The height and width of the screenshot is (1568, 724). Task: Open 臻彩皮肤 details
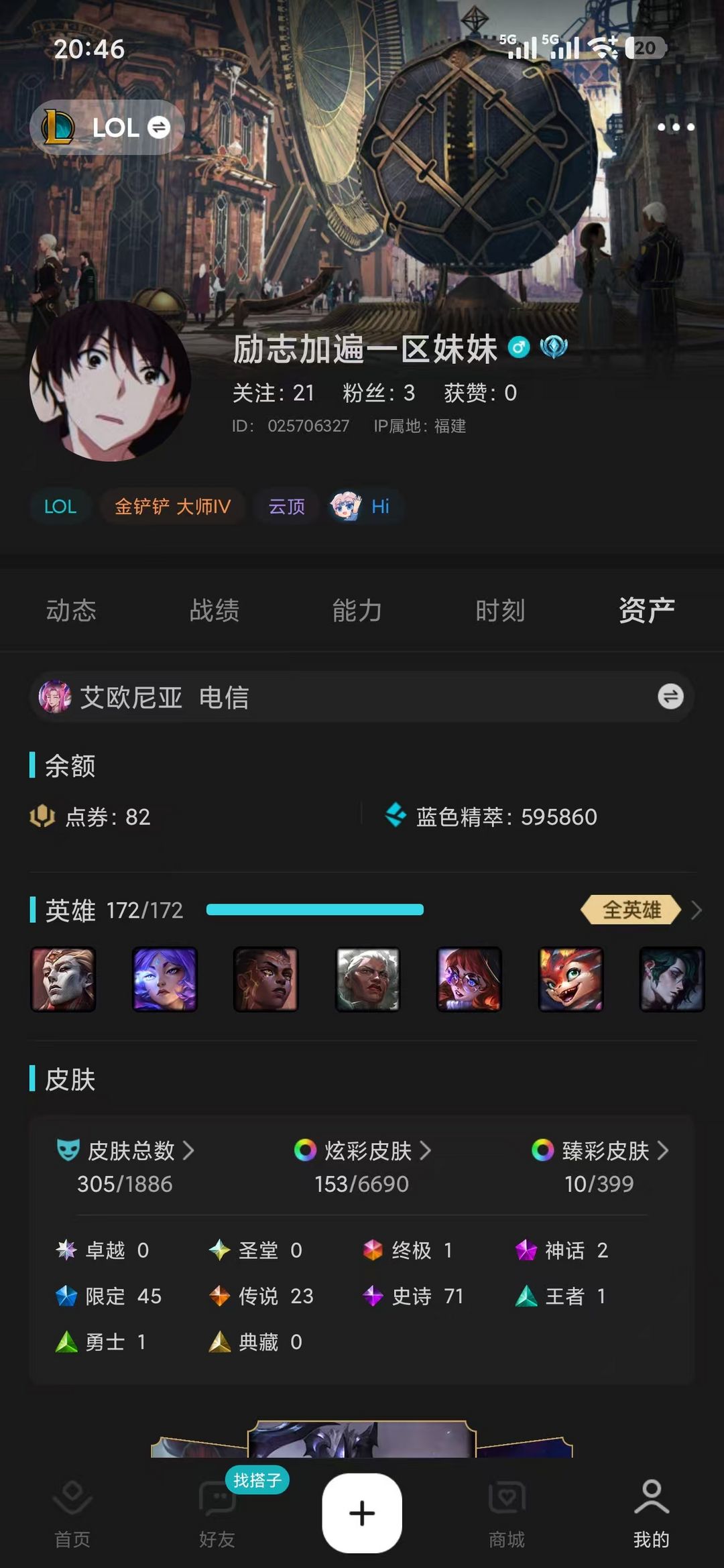pyautogui.click(x=599, y=1151)
